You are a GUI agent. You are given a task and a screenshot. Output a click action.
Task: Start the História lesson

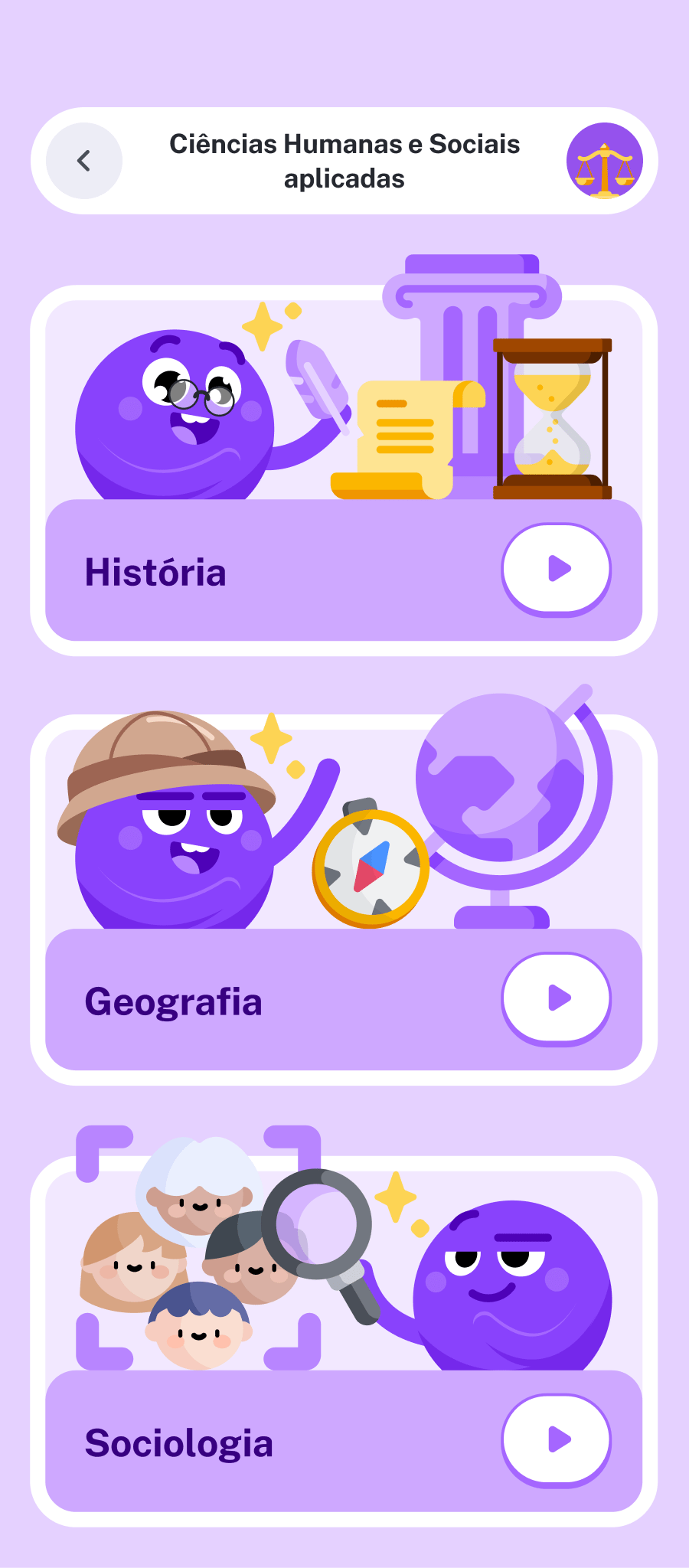point(557,569)
